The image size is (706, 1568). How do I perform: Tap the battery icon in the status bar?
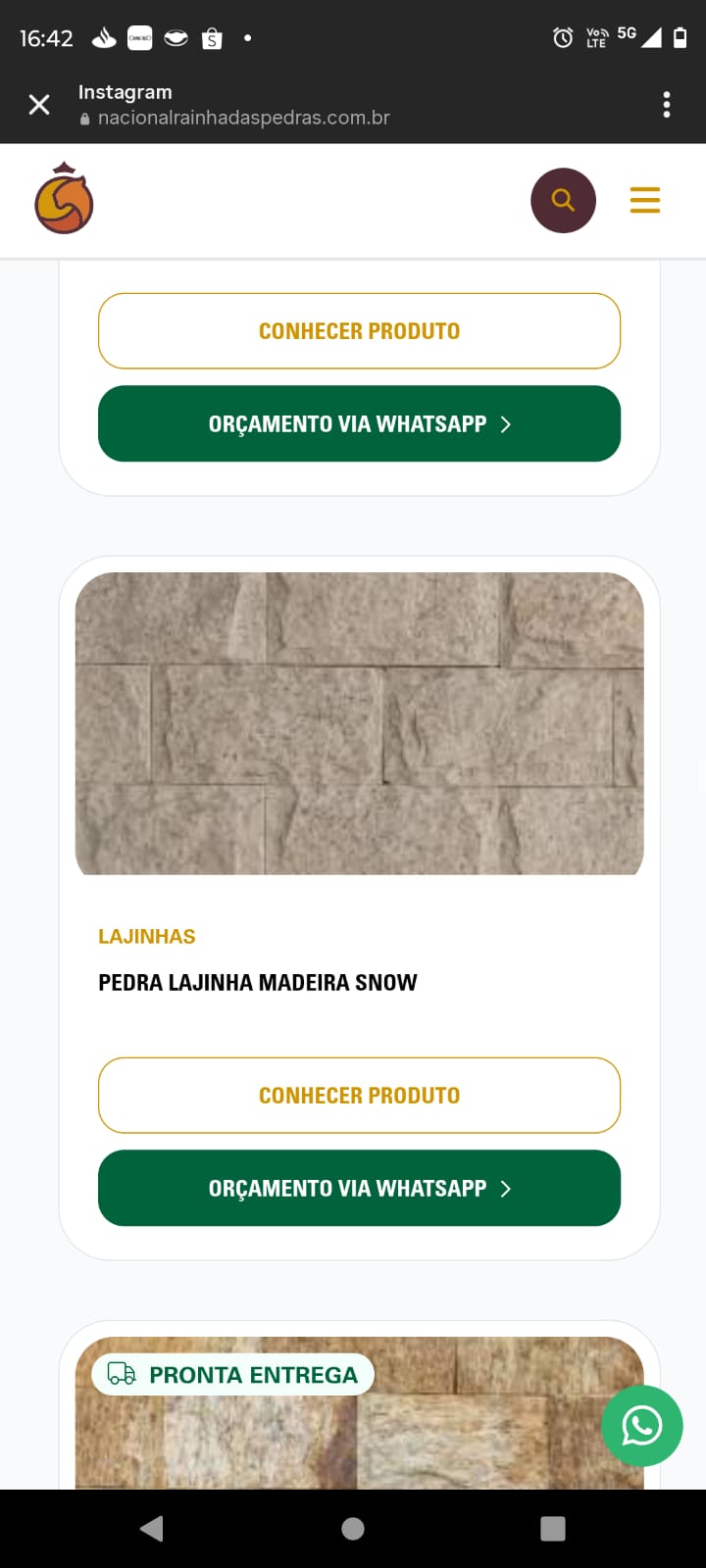[681, 37]
